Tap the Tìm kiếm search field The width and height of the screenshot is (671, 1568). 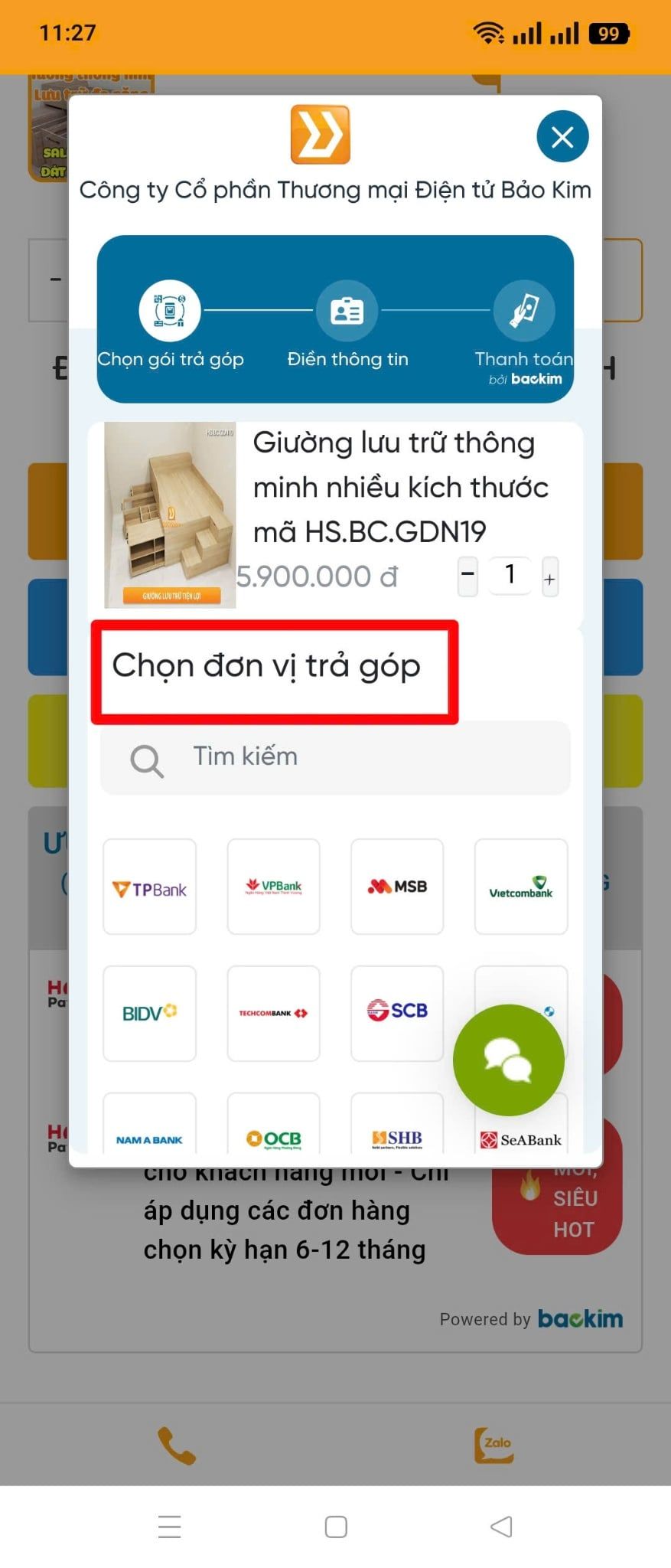tap(335, 757)
